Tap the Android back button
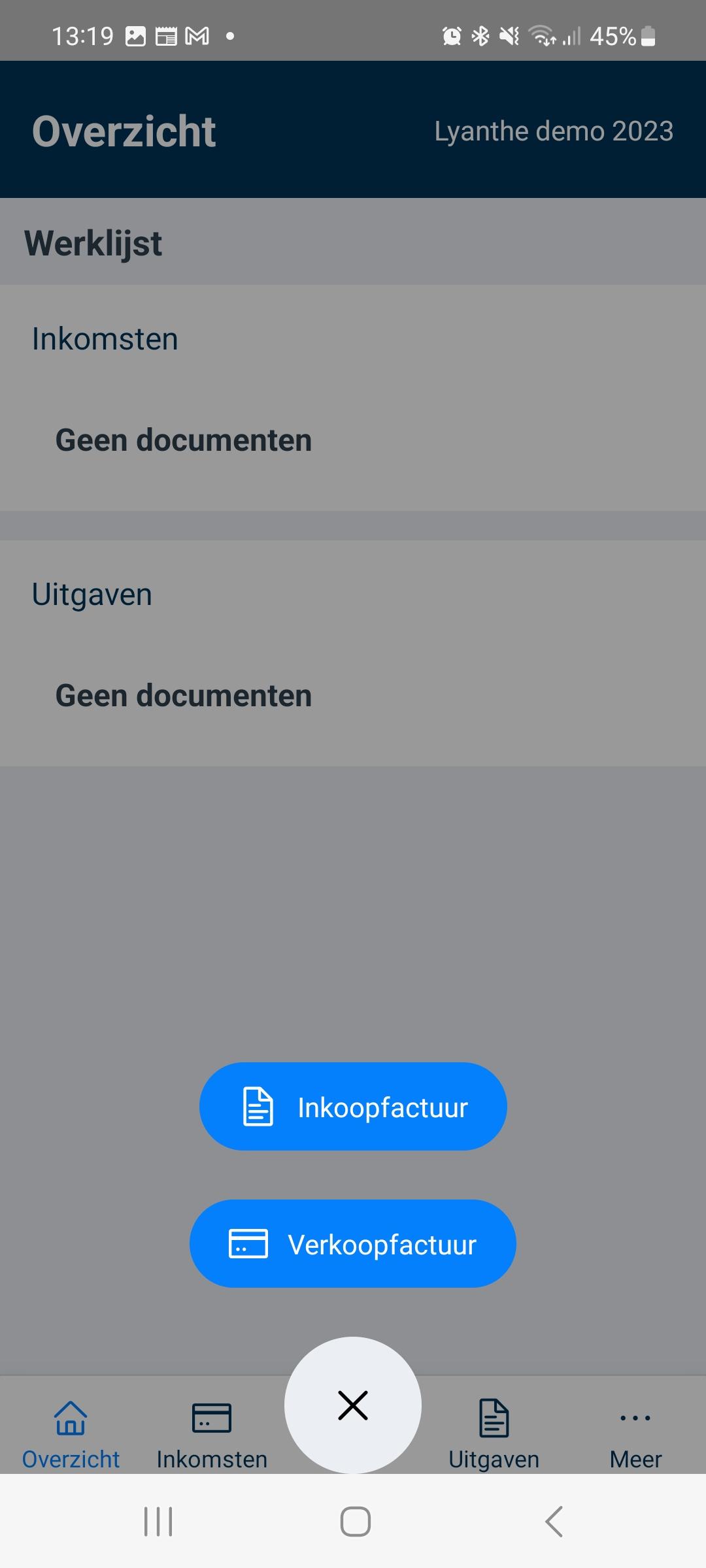Viewport: 706px width, 1568px height. [x=554, y=1522]
